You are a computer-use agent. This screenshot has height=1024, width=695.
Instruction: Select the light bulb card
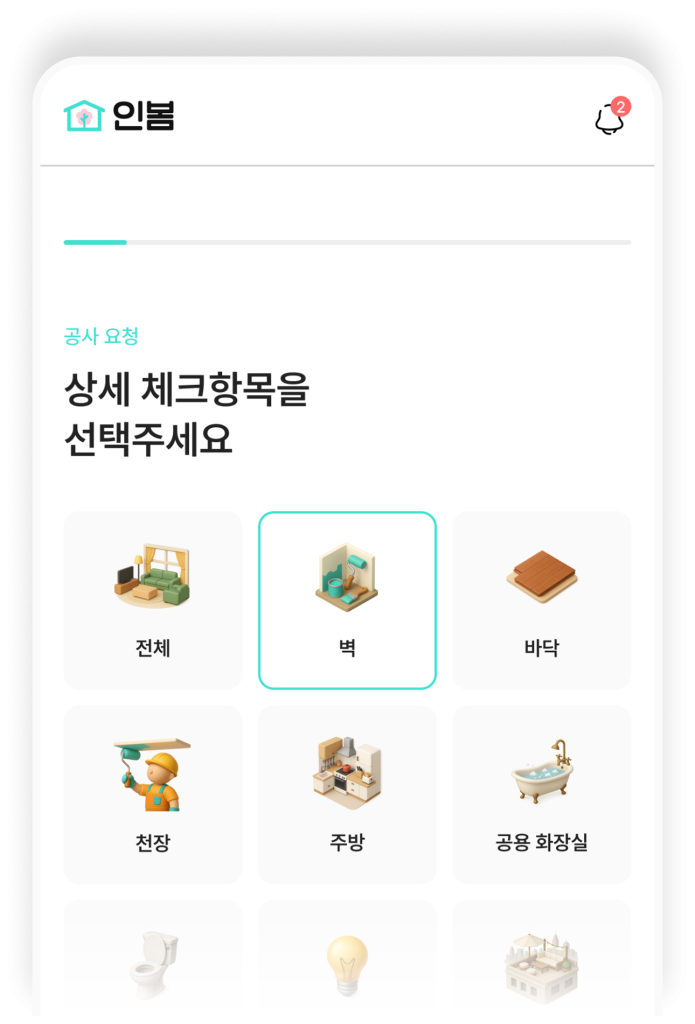347,960
